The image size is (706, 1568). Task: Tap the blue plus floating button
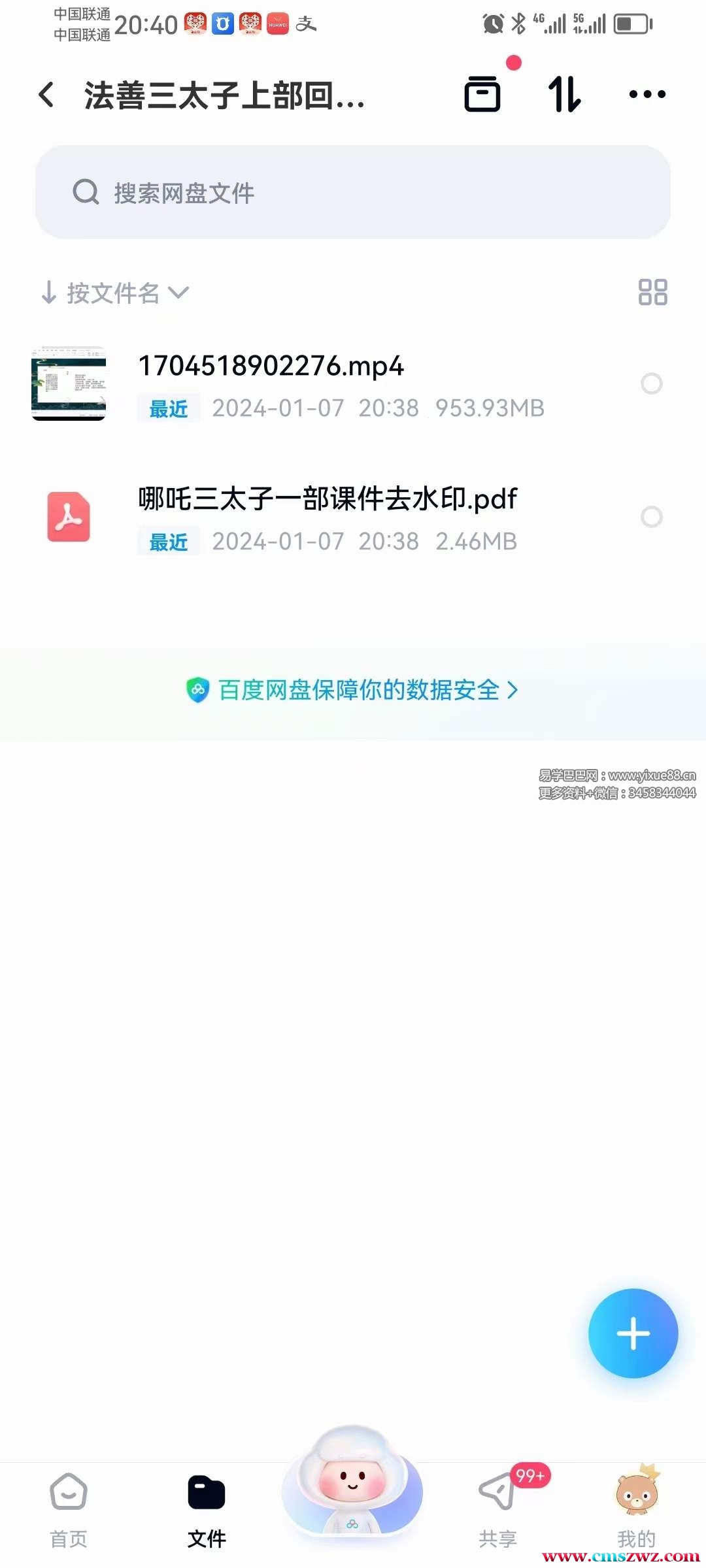click(633, 1333)
